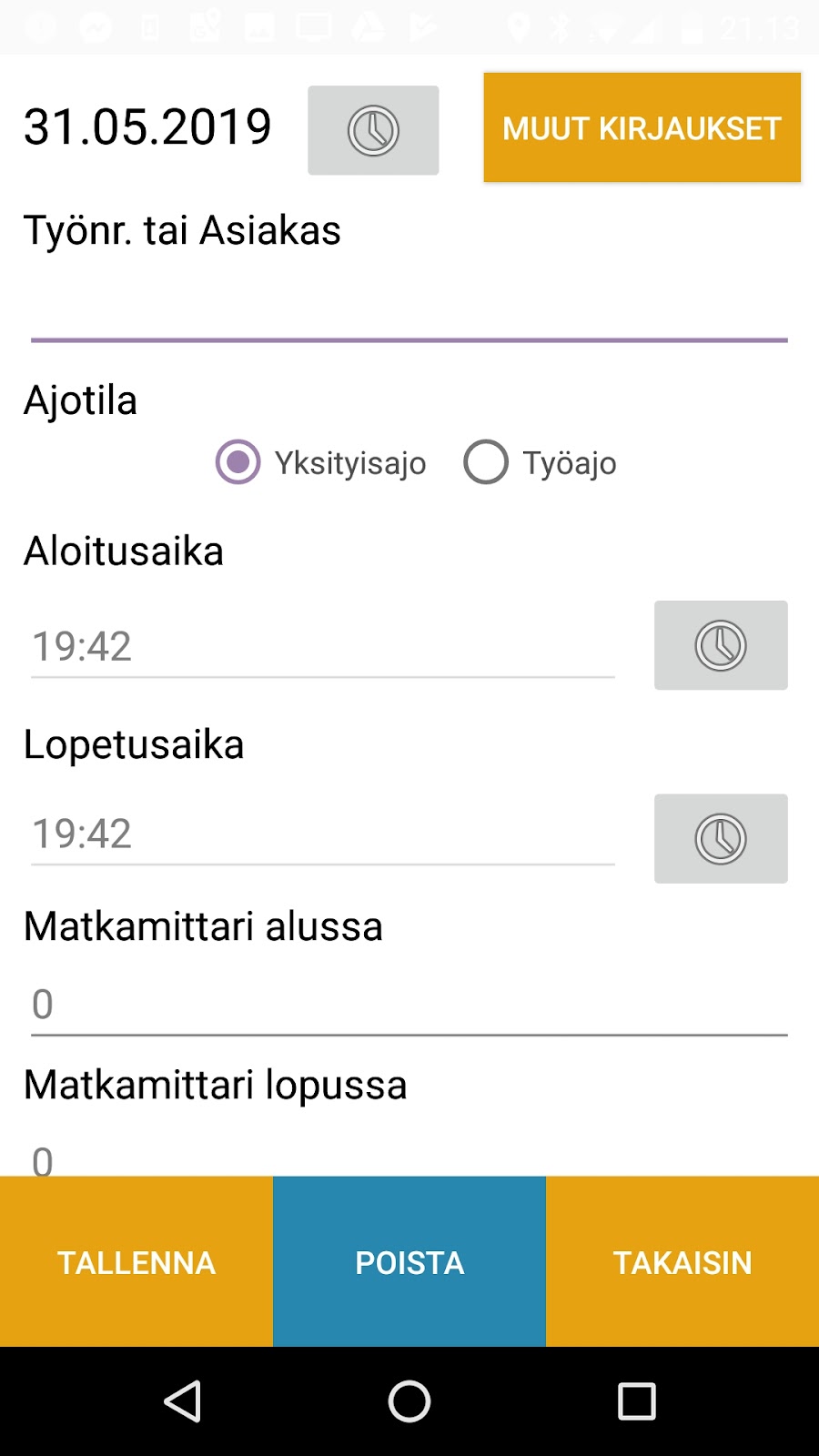Edit the Aloitusaika time field
Image resolution: width=819 pixels, height=1456 pixels.
[x=323, y=647]
